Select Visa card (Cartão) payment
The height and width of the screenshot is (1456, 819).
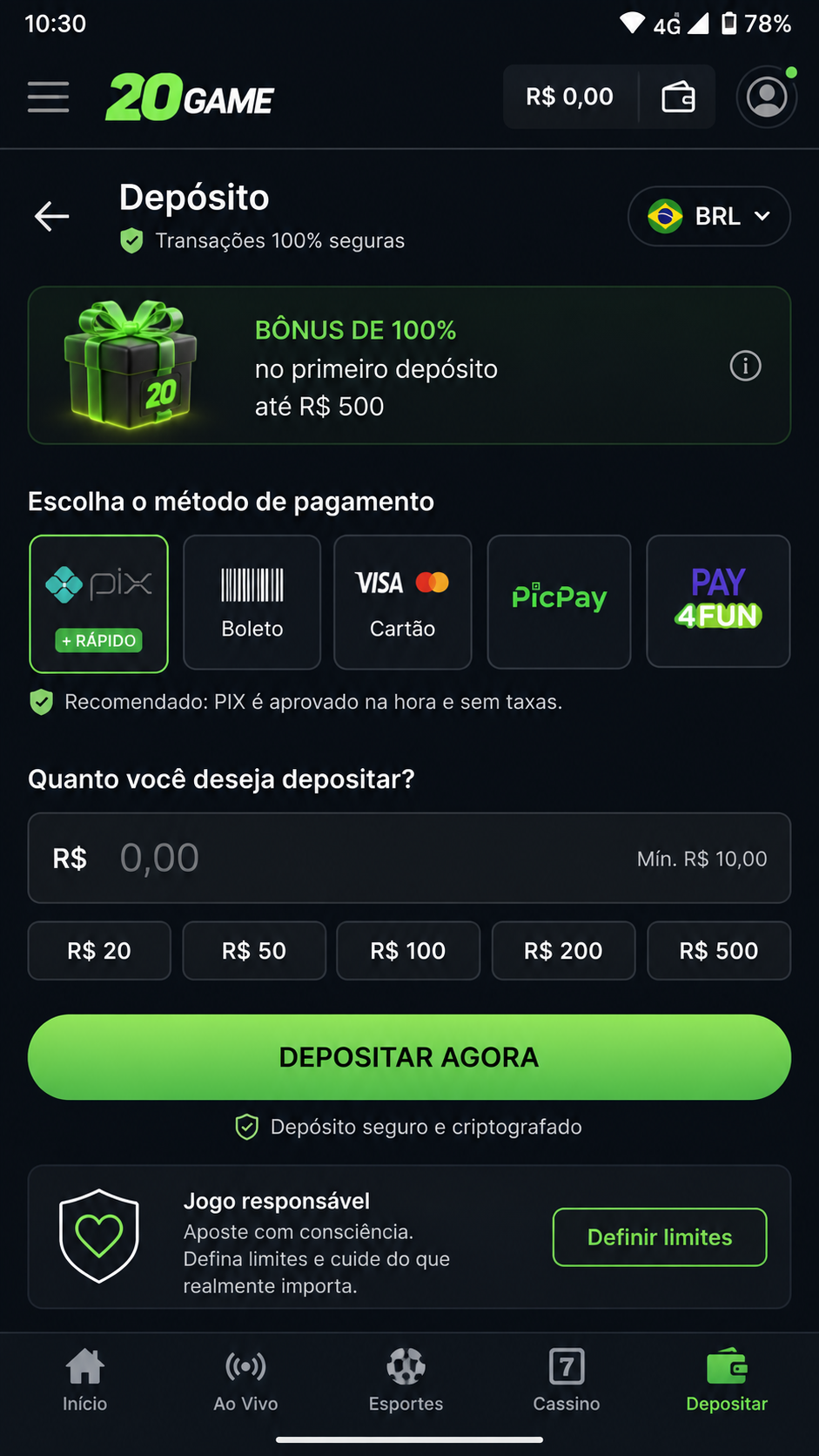pyautogui.click(x=403, y=602)
